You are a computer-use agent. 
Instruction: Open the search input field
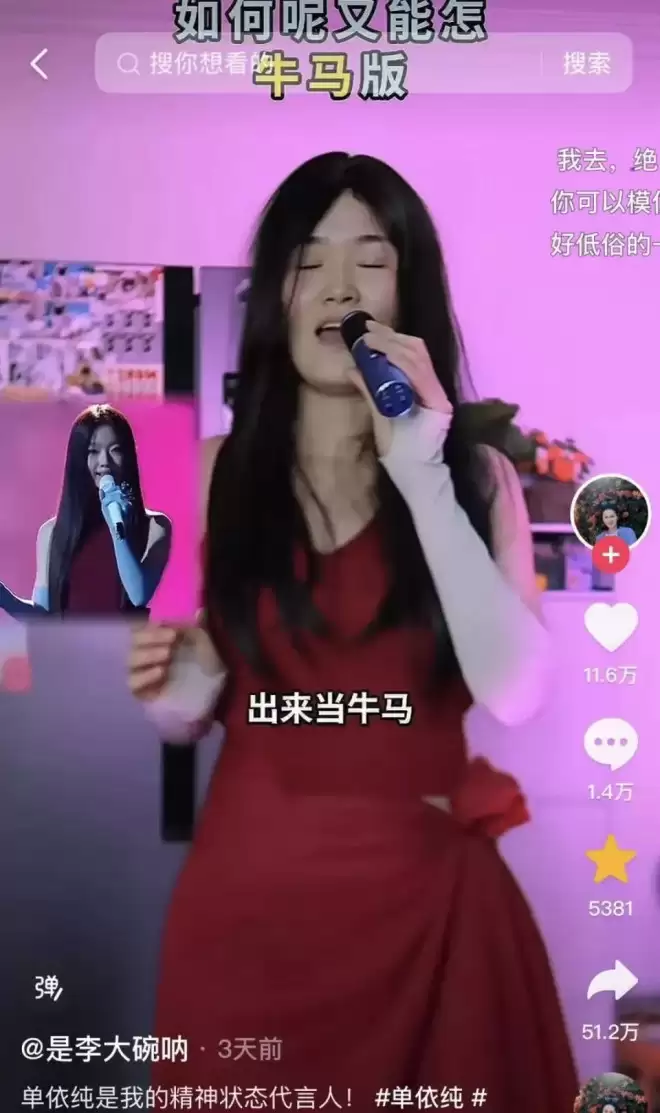pos(319,63)
